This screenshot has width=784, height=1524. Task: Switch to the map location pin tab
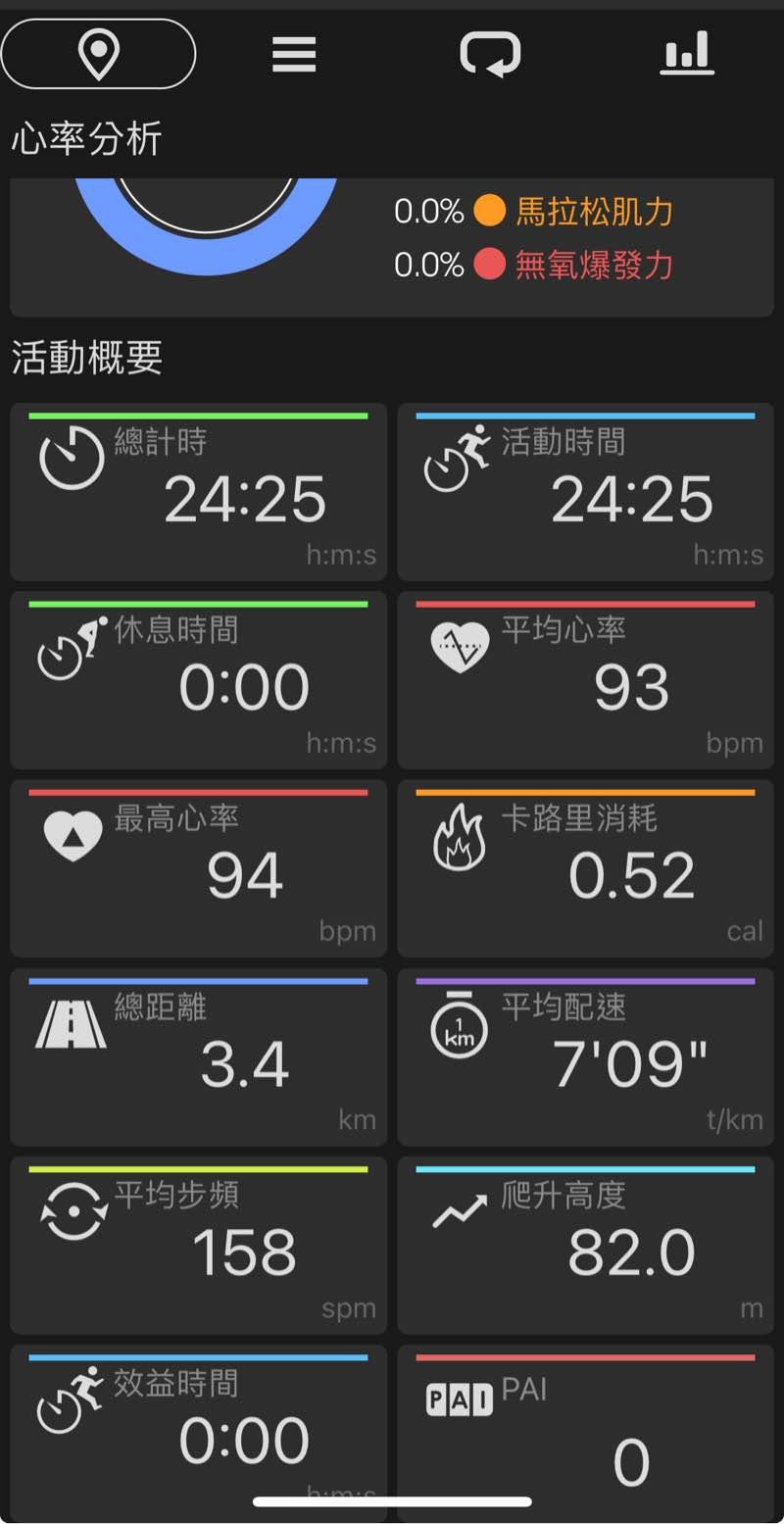(98, 54)
